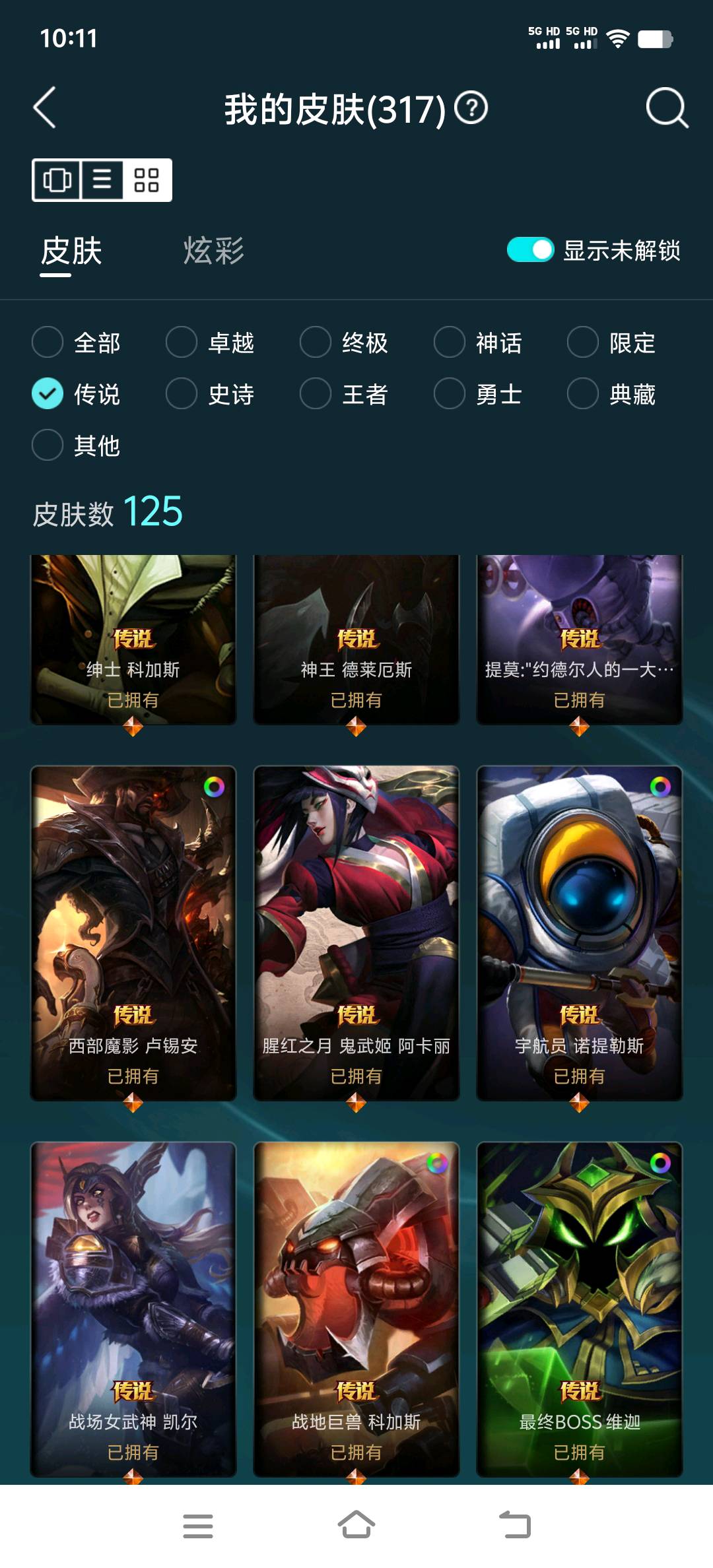Tap the help question mark icon
This screenshot has height=1568, width=713.
tap(472, 108)
